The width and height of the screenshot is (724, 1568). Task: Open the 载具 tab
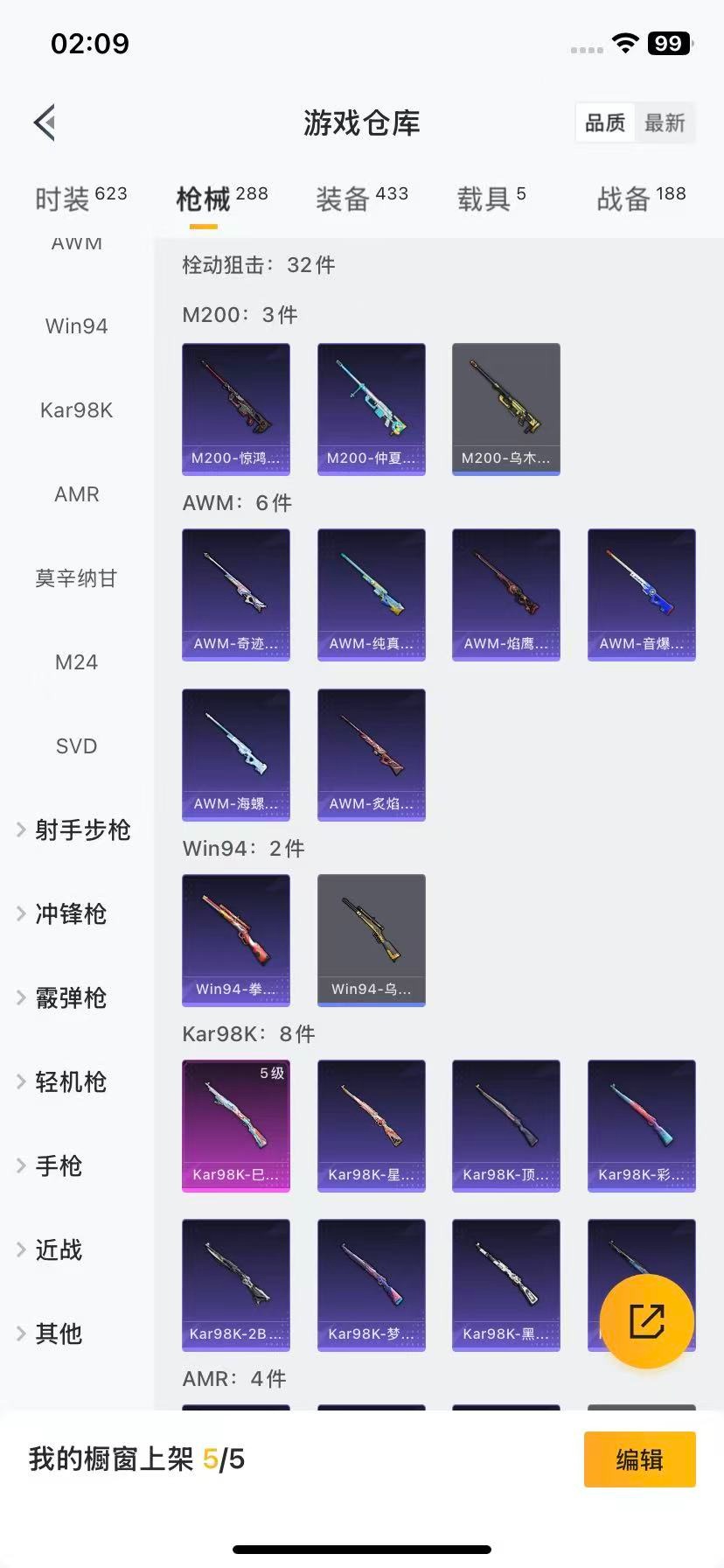click(x=491, y=195)
